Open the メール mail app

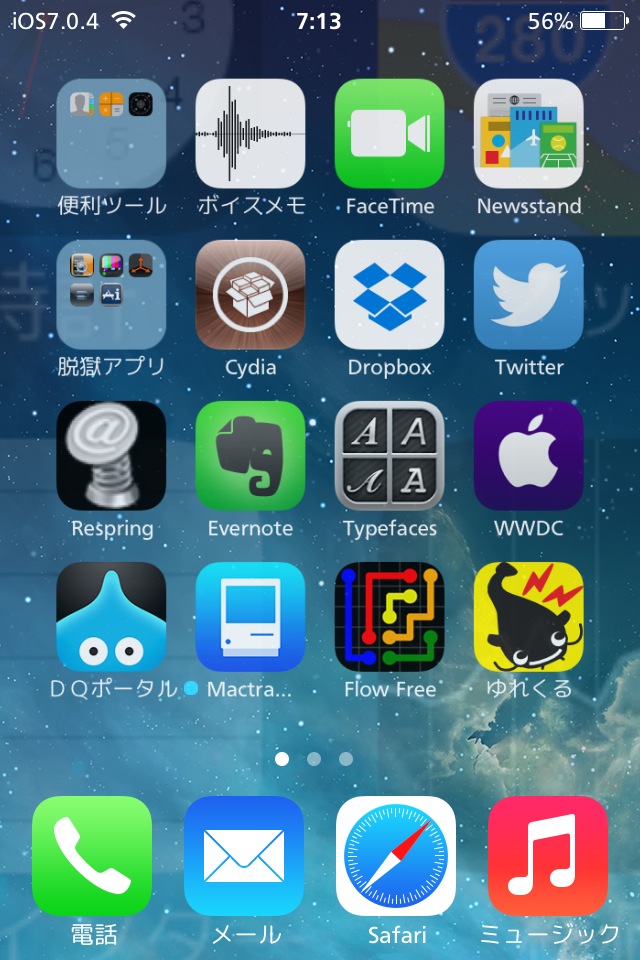[244, 856]
